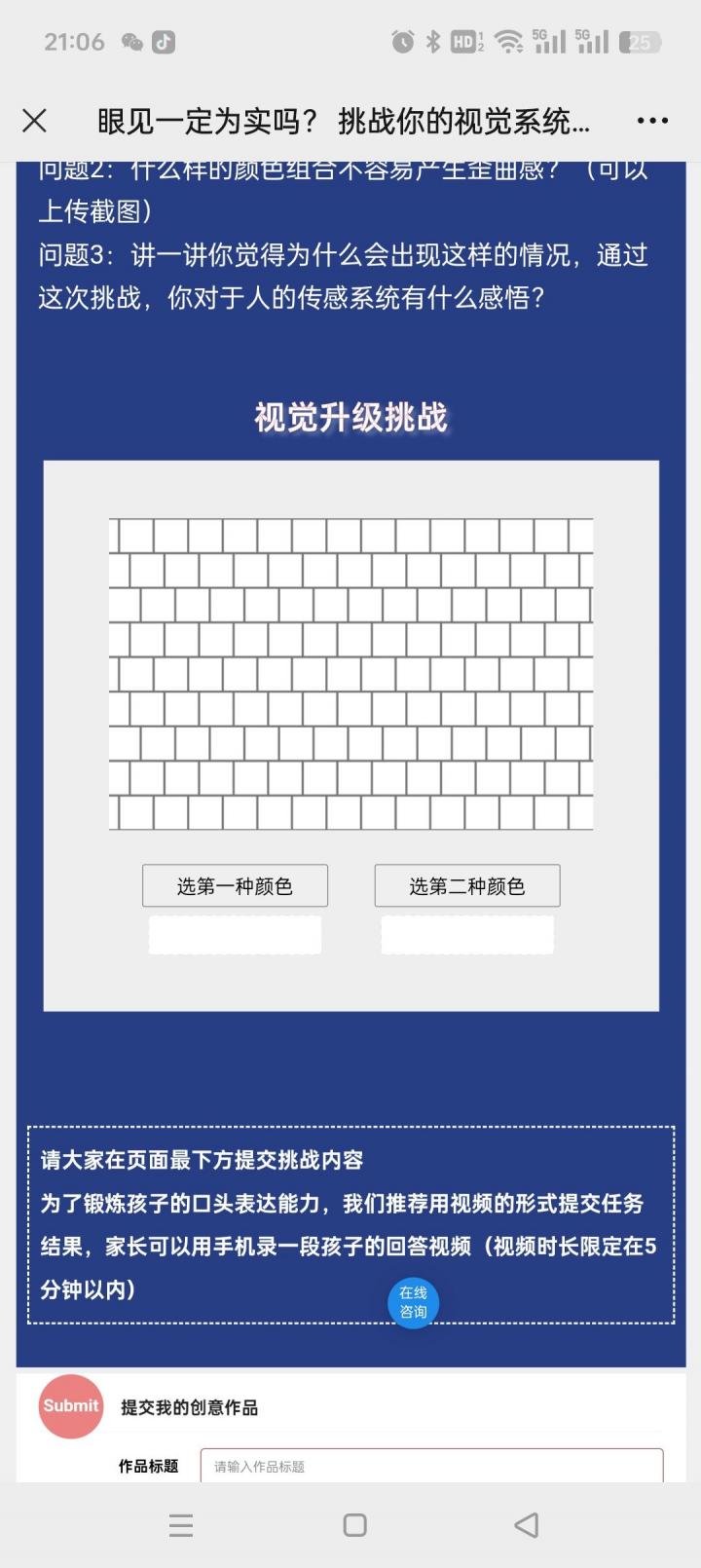Viewport: 701px width, 1568px height.
Task: Open the 在线咨询 chat bubble
Action: 413,1302
